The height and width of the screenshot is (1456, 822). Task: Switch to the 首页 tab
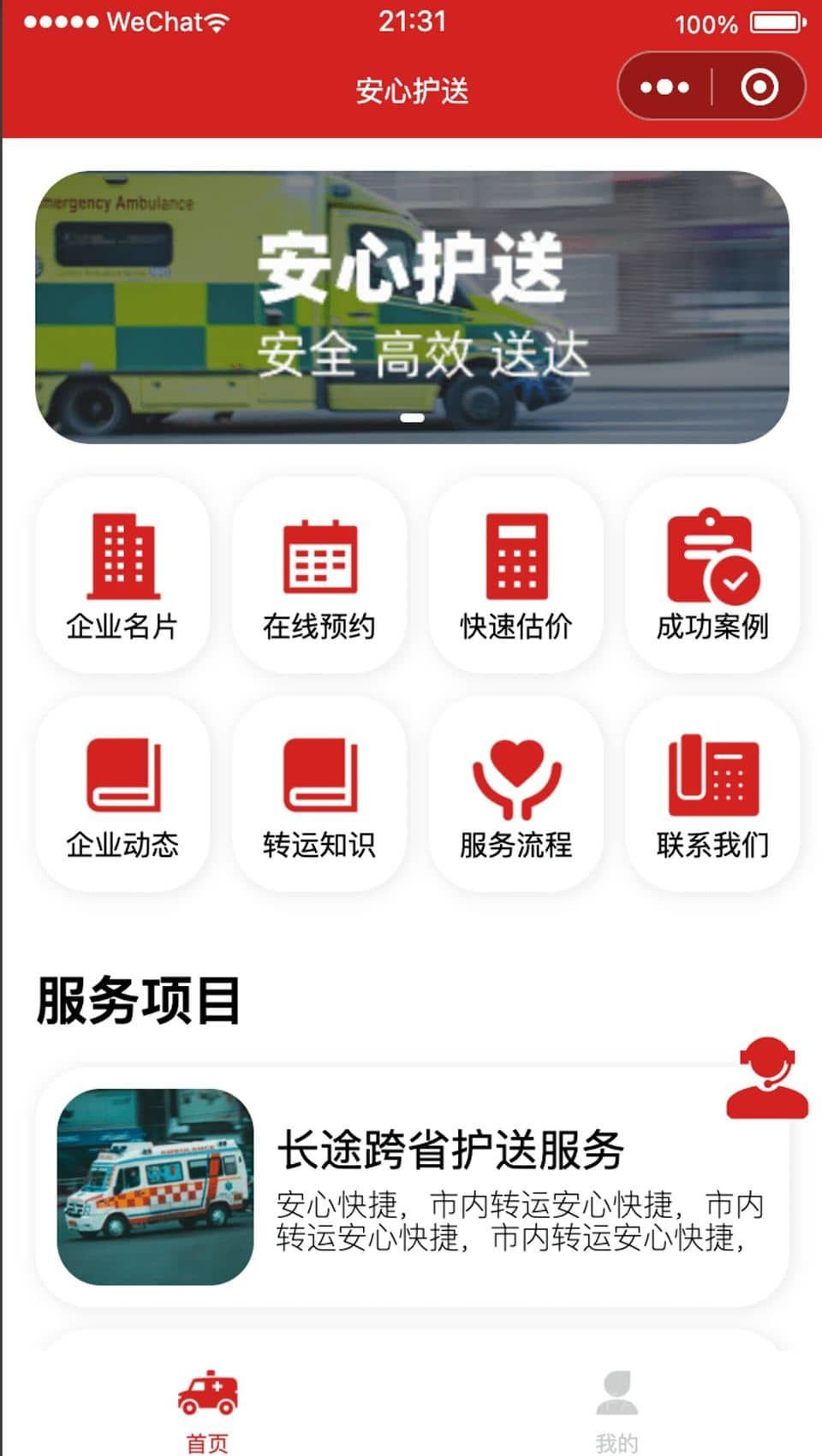coord(207,1411)
